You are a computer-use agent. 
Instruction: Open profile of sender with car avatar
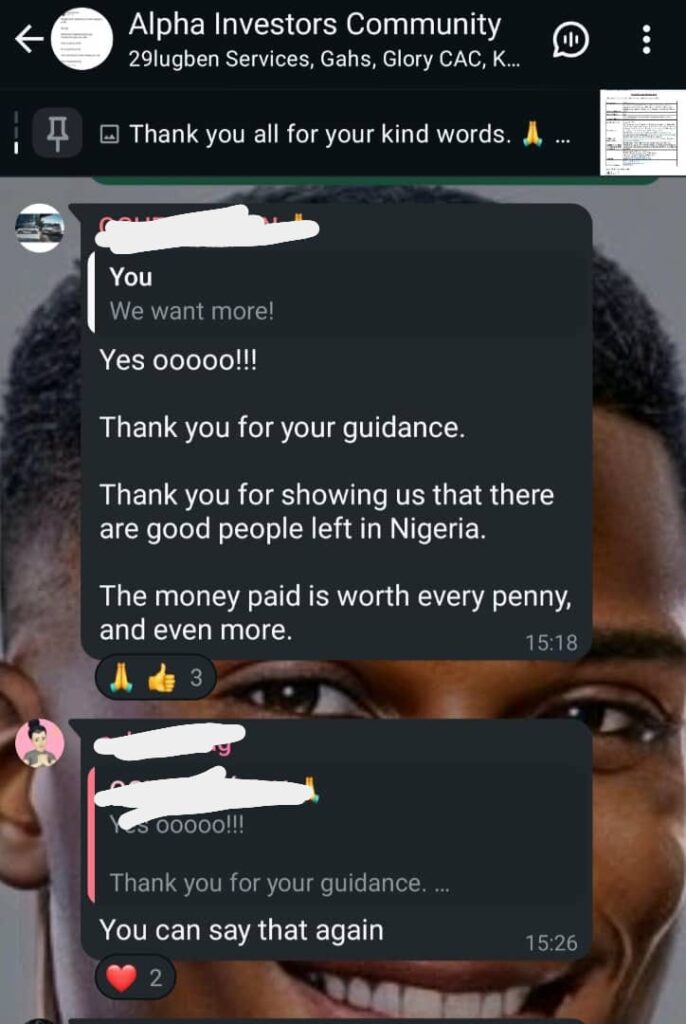click(40, 228)
